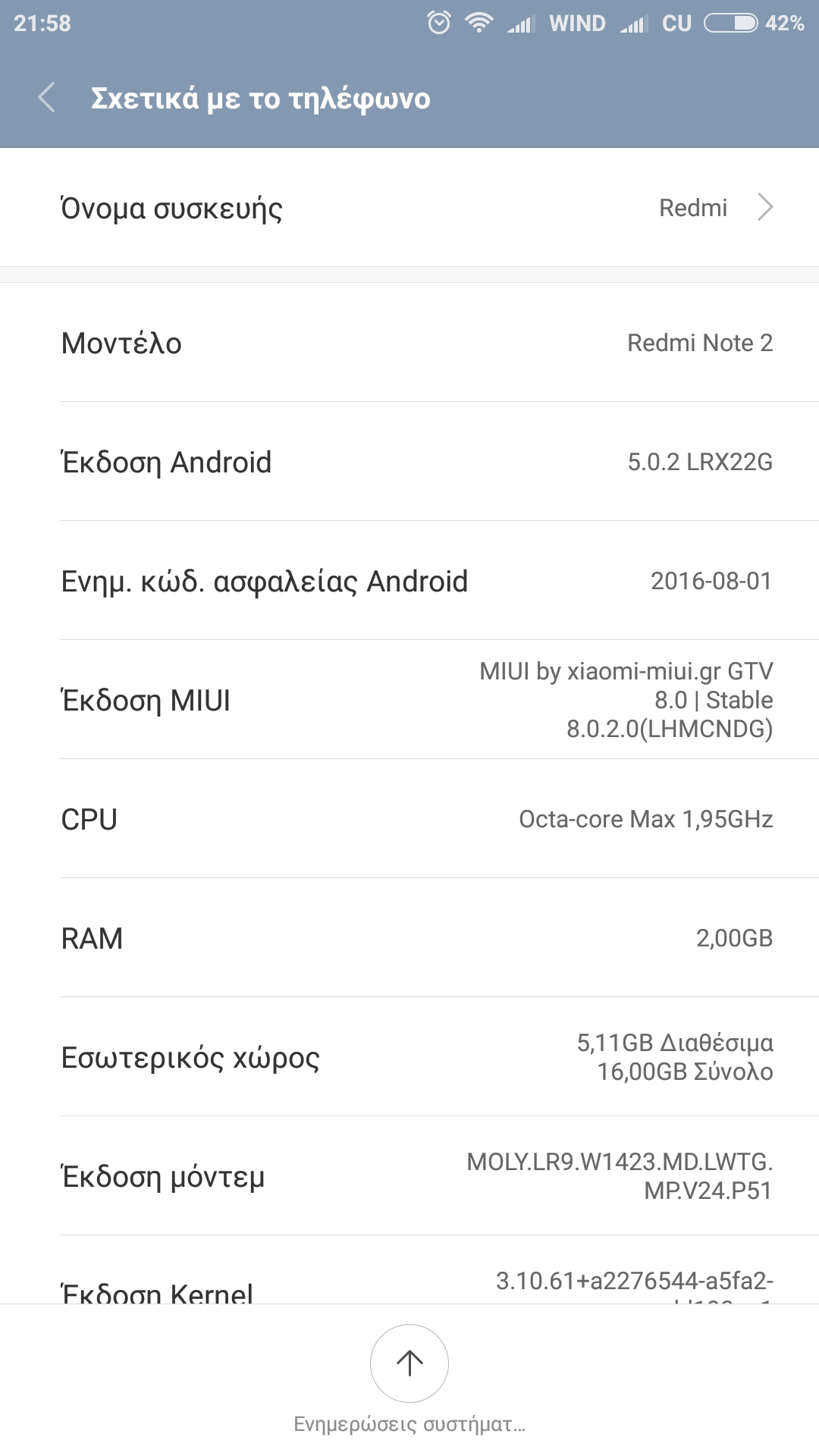This screenshot has height=1456, width=819.
Task: Select the CPU row
Action: [x=409, y=819]
